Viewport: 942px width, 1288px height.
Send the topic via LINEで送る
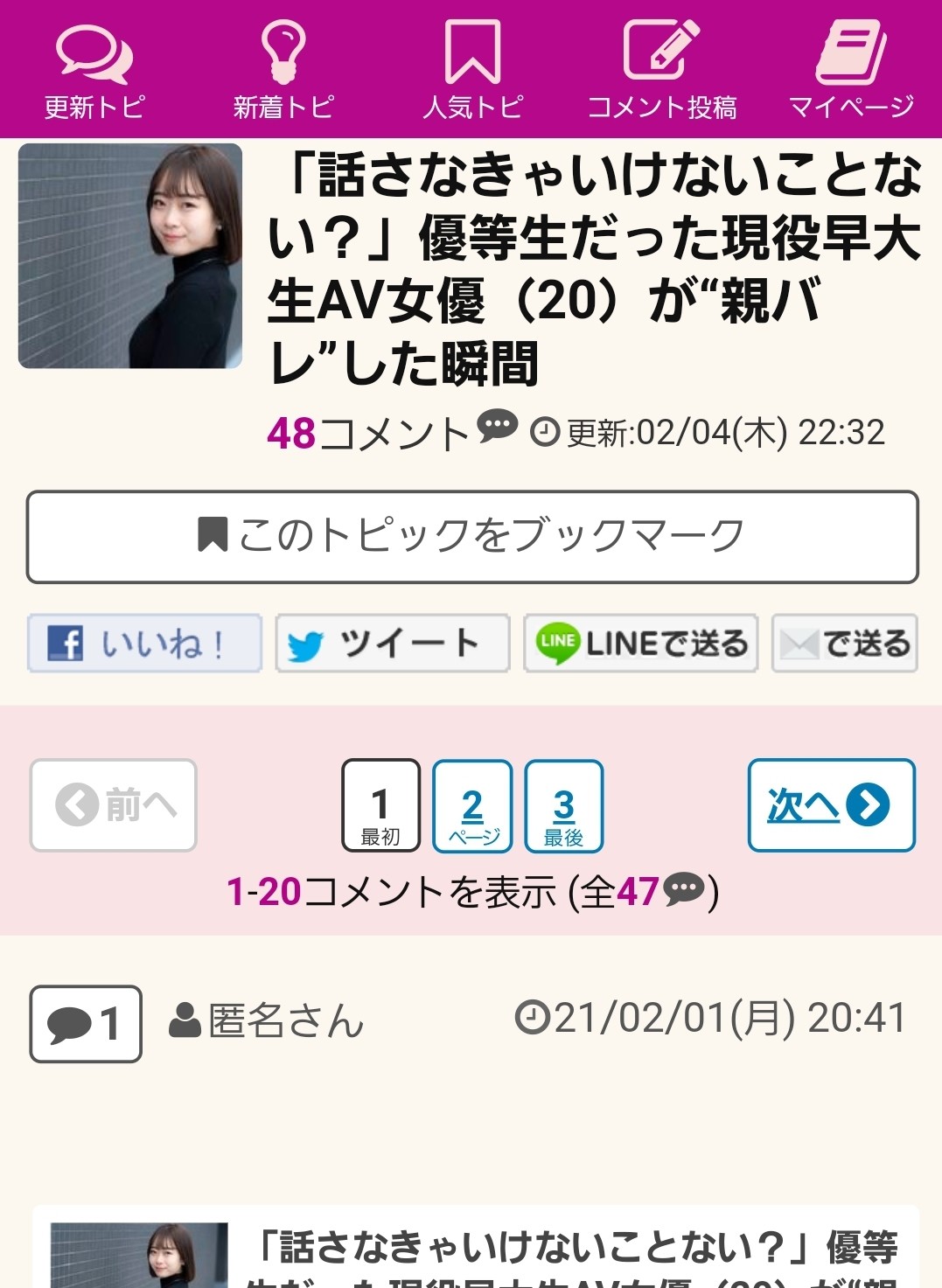640,644
